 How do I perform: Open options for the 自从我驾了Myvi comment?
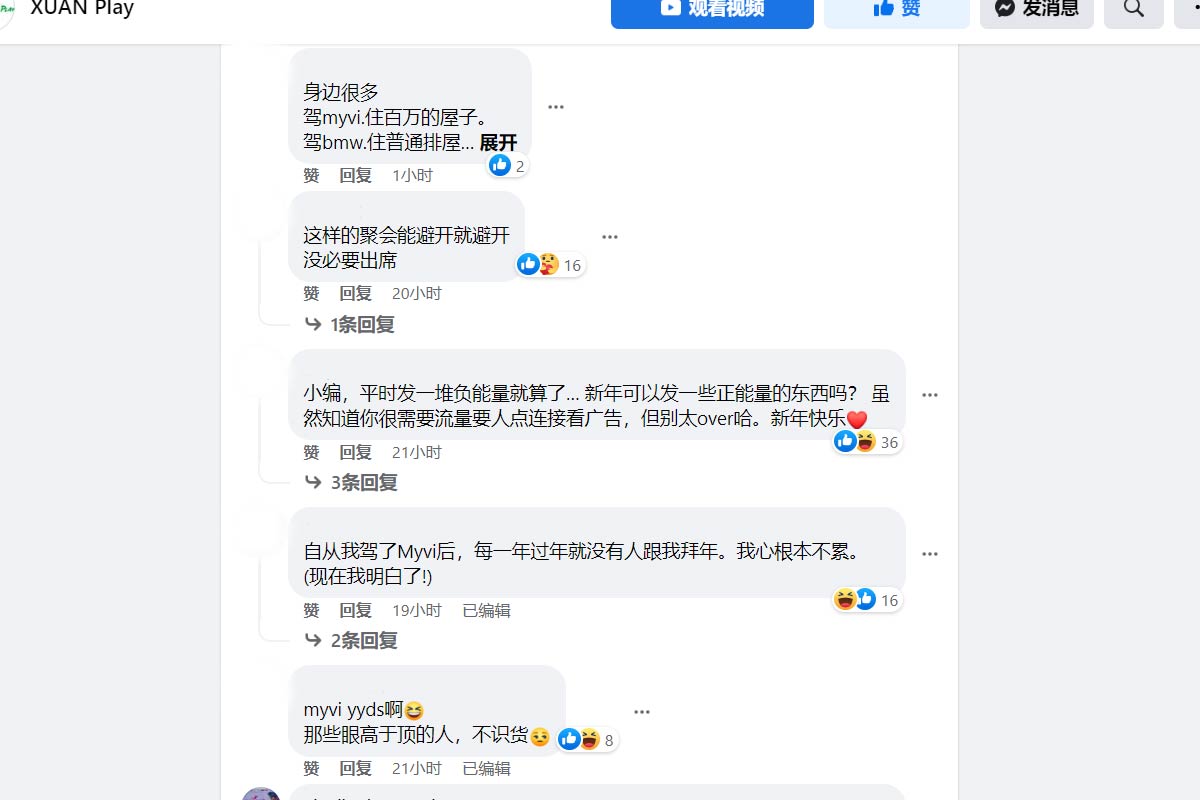pos(930,554)
